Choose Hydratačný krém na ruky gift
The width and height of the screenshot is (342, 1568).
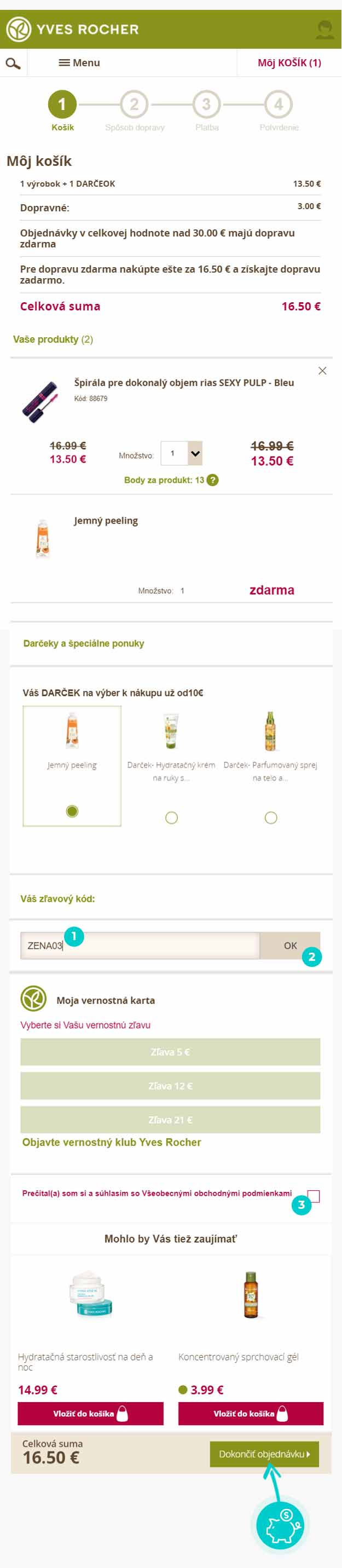(172, 817)
